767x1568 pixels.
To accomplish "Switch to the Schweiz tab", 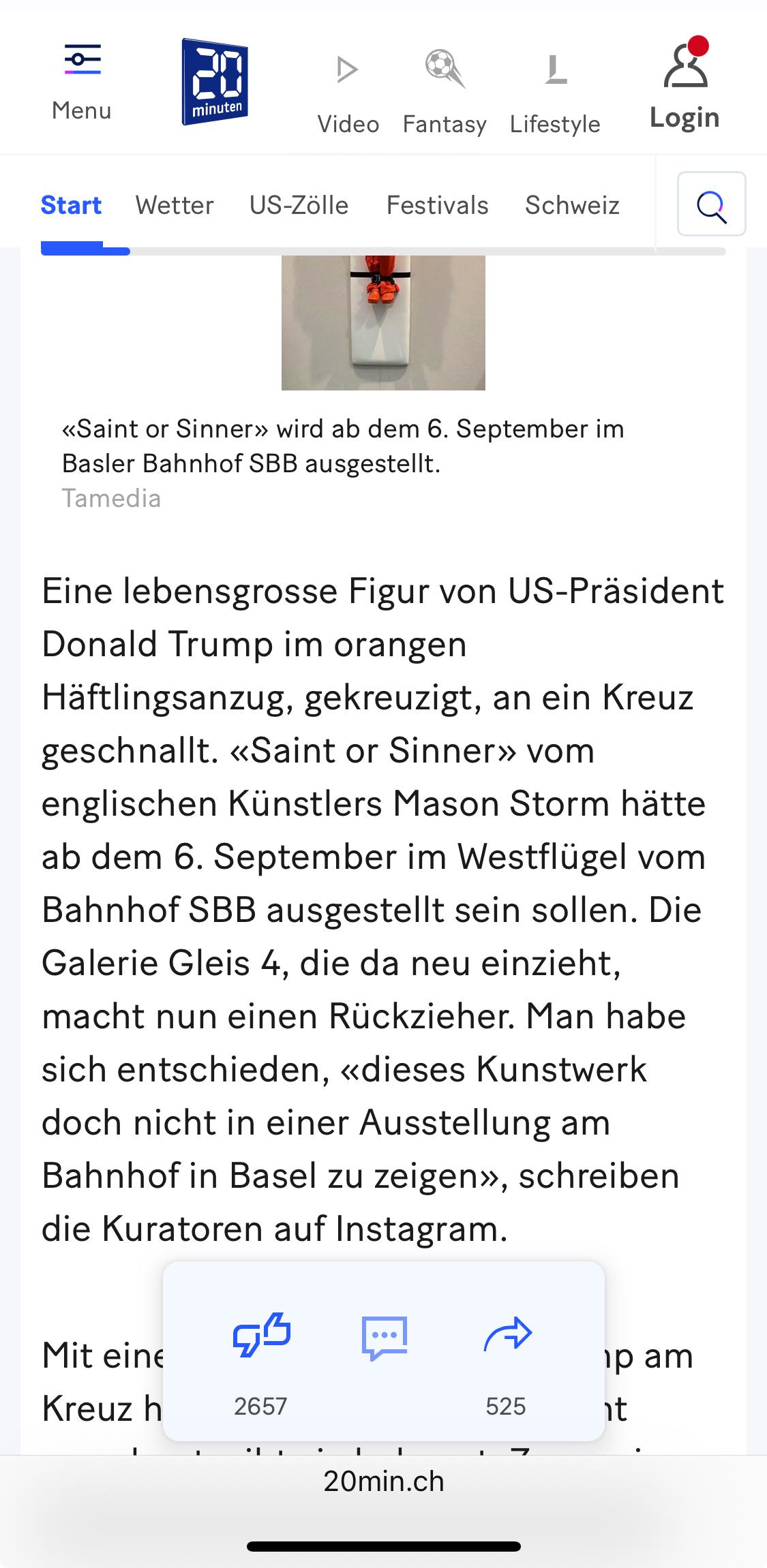I will (x=572, y=205).
